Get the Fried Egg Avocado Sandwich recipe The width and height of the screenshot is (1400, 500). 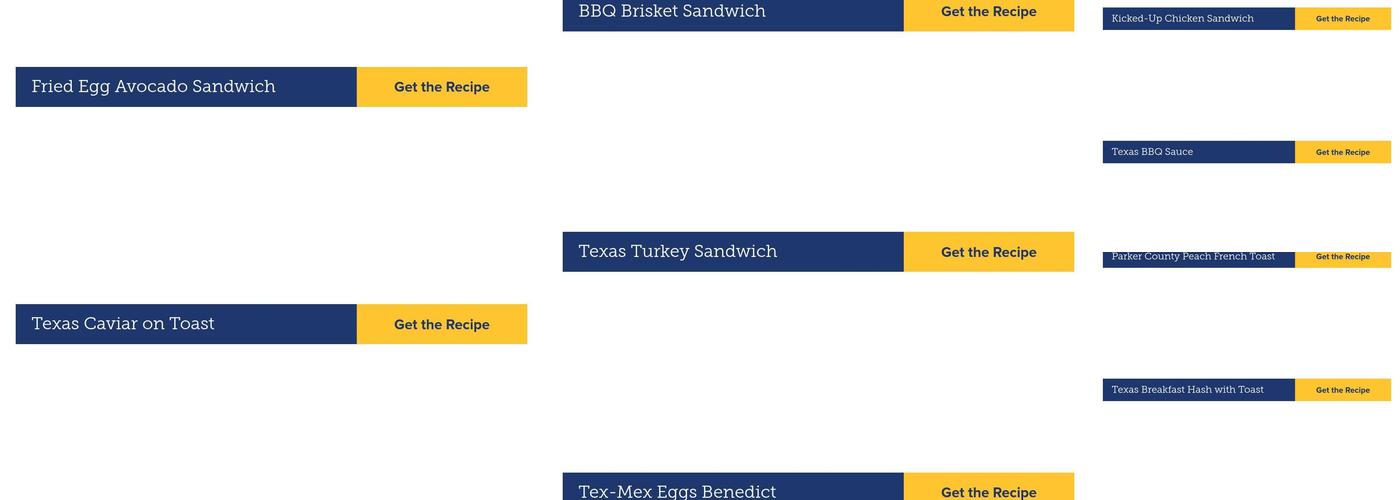[x=441, y=87]
